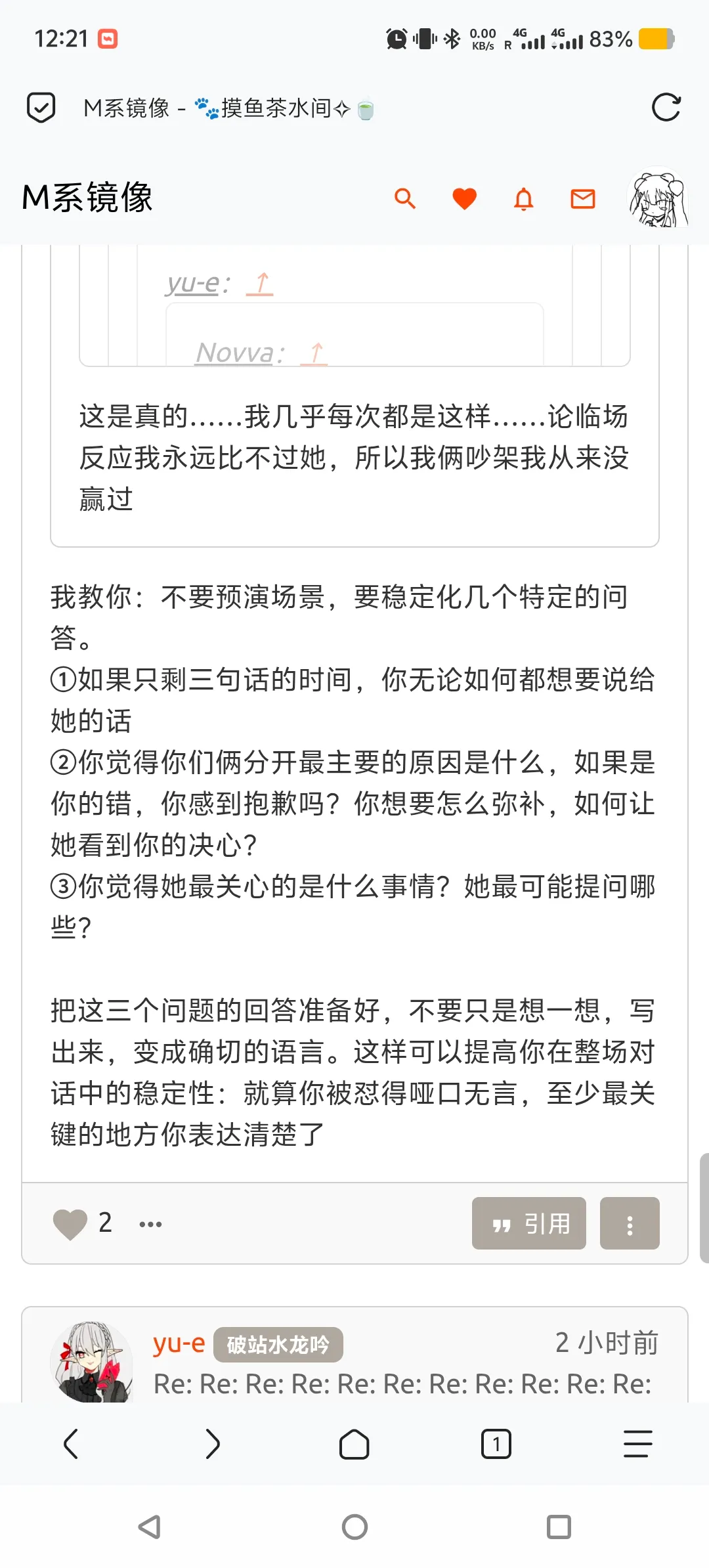Viewport: 709px width, 1568px height.
Task: Like the post with 2 likes
Action: [x=70, y=1223]
